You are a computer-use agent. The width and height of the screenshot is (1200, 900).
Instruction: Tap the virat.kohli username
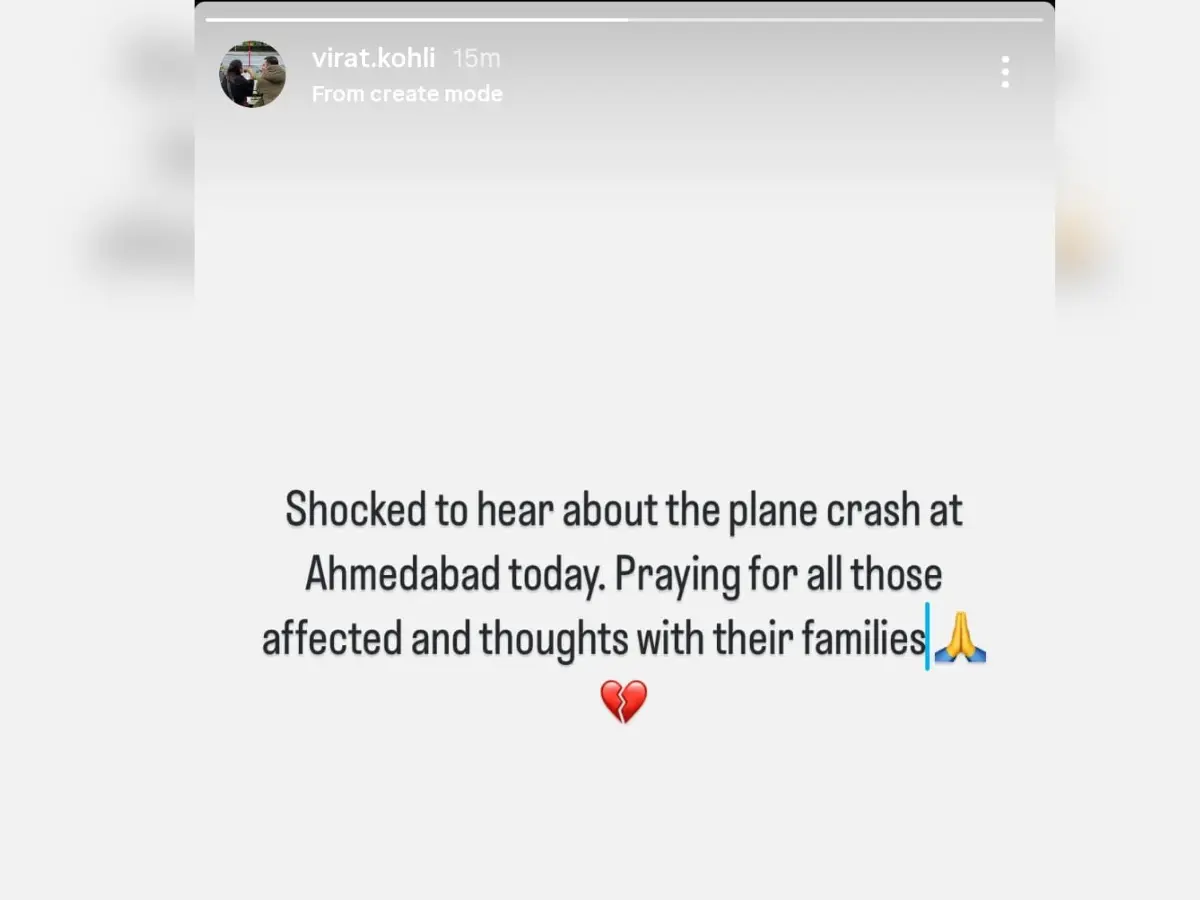click(x=373, y=59)
